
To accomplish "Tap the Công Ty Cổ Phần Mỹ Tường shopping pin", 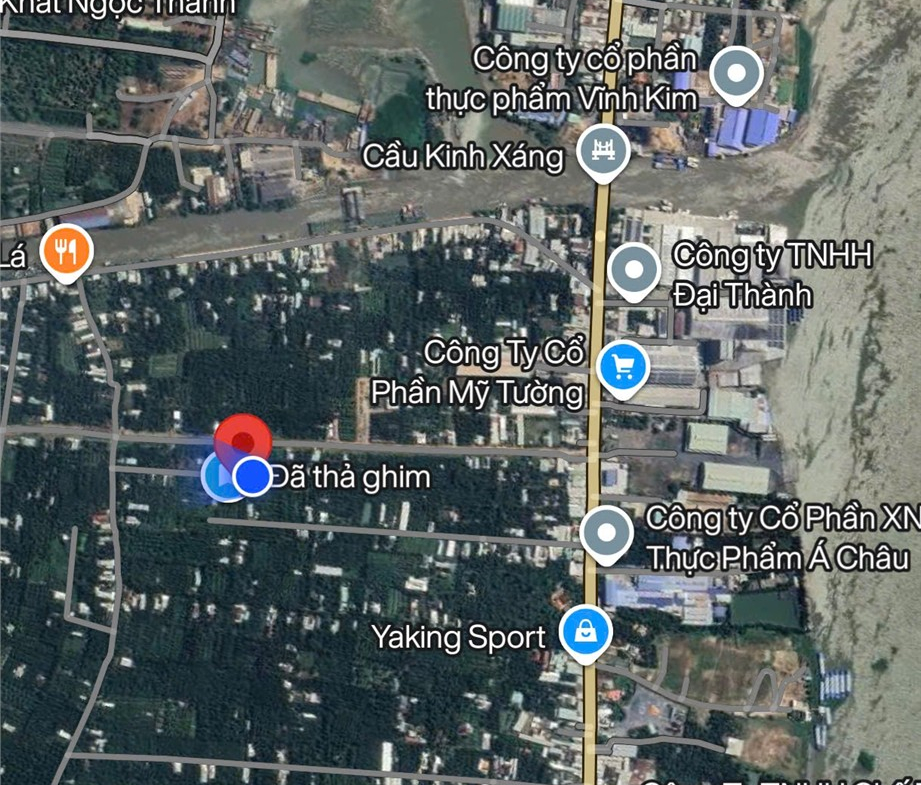I will pyautogui.click(x=623, y=368).
